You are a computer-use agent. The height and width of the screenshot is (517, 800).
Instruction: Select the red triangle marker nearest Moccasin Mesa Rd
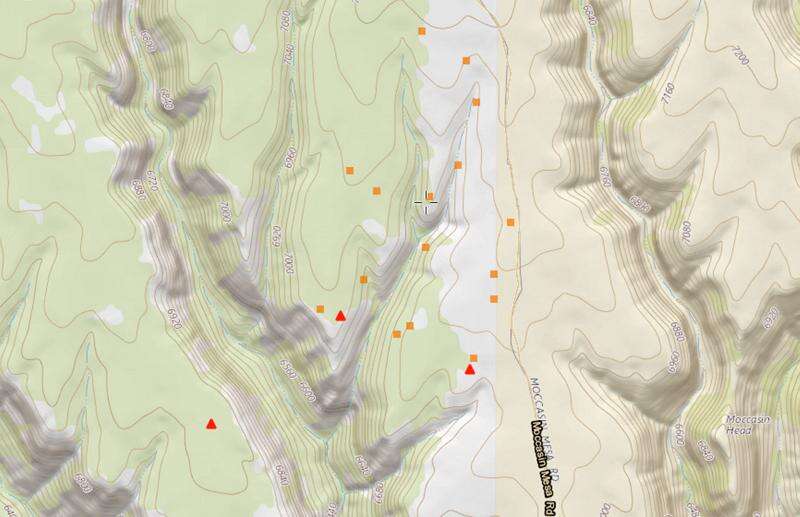470,370
